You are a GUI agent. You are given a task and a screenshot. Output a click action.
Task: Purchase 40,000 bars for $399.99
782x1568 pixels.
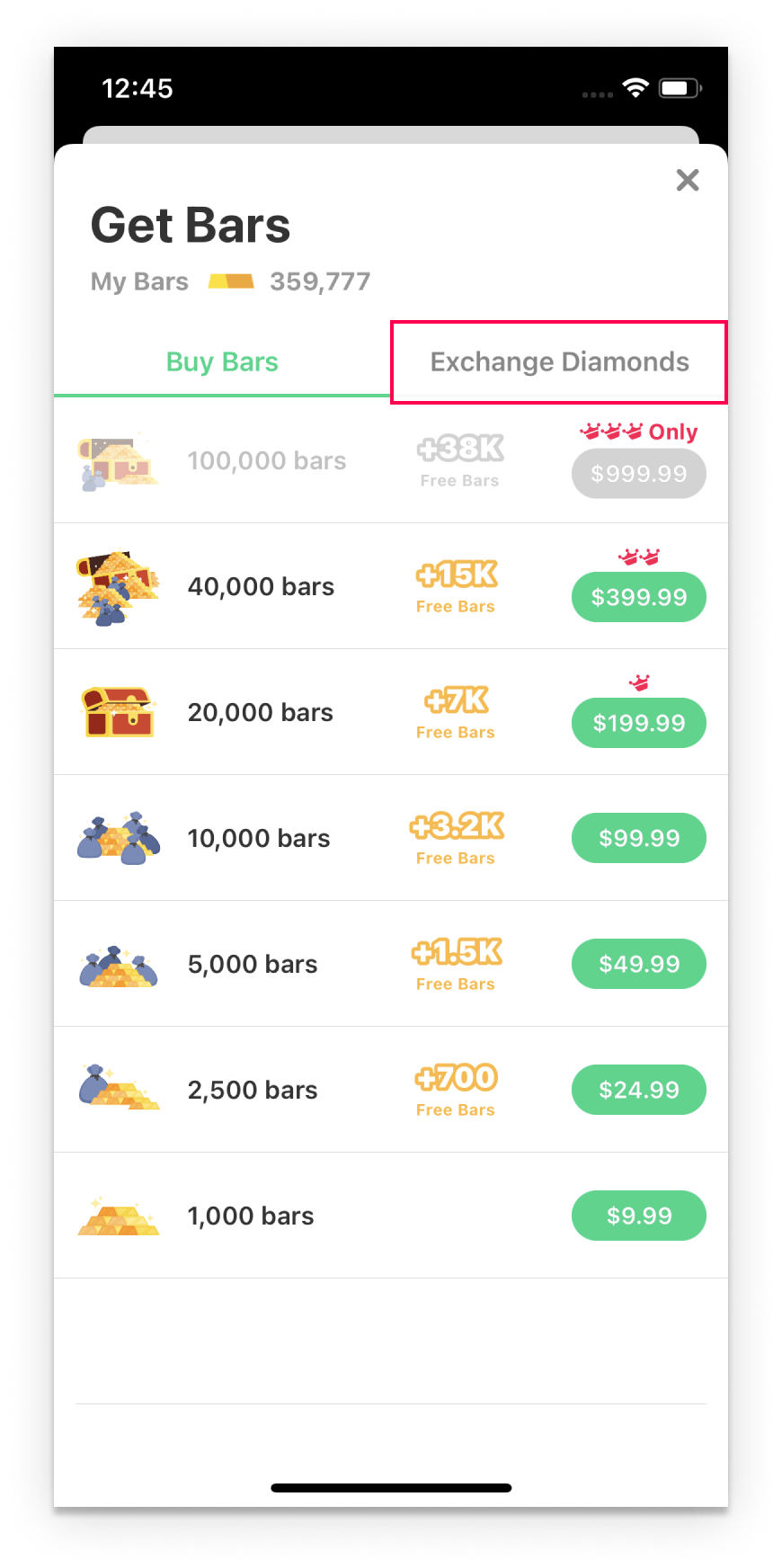point(638,596)
